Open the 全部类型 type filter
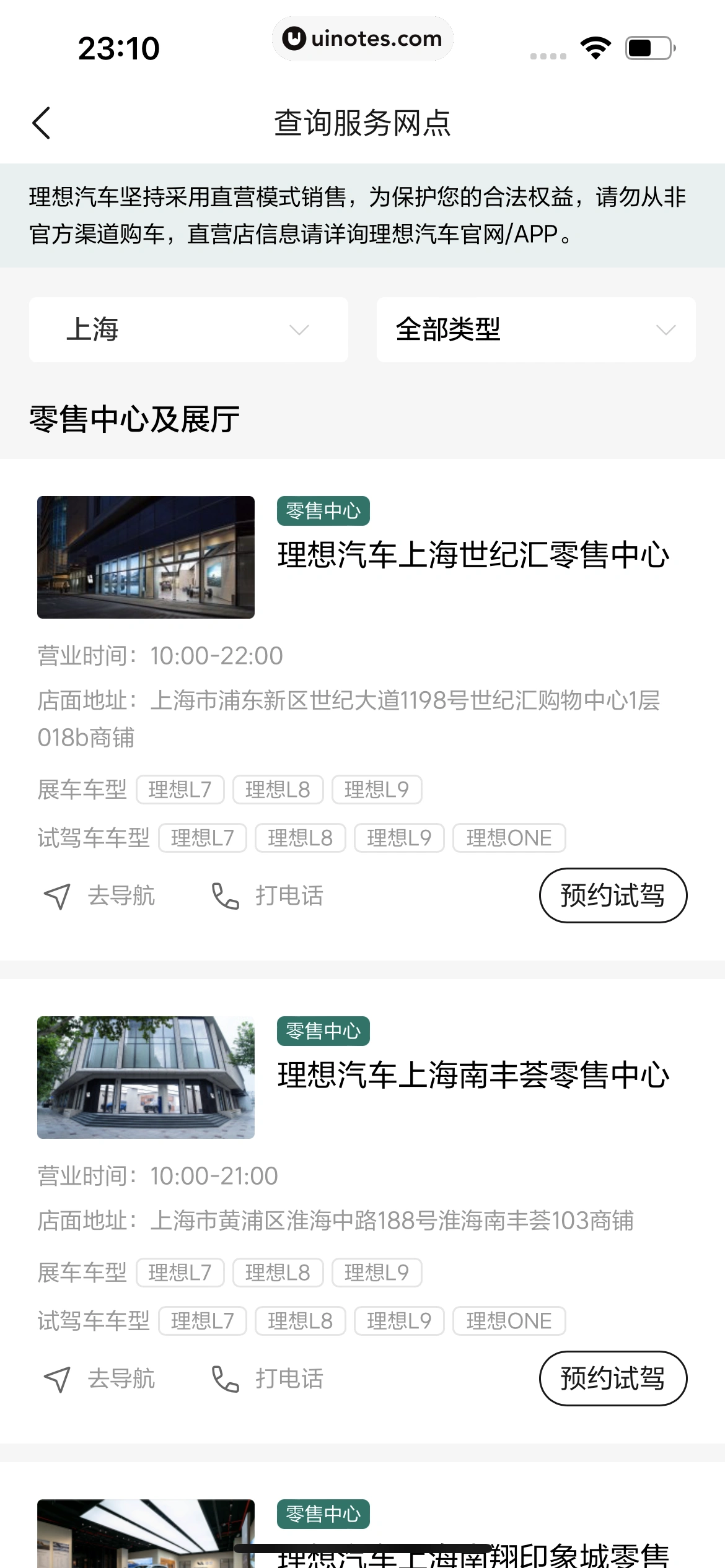The height and width of the screenshot is (1568, 725). pyautogui.click(x=537, y=329)
